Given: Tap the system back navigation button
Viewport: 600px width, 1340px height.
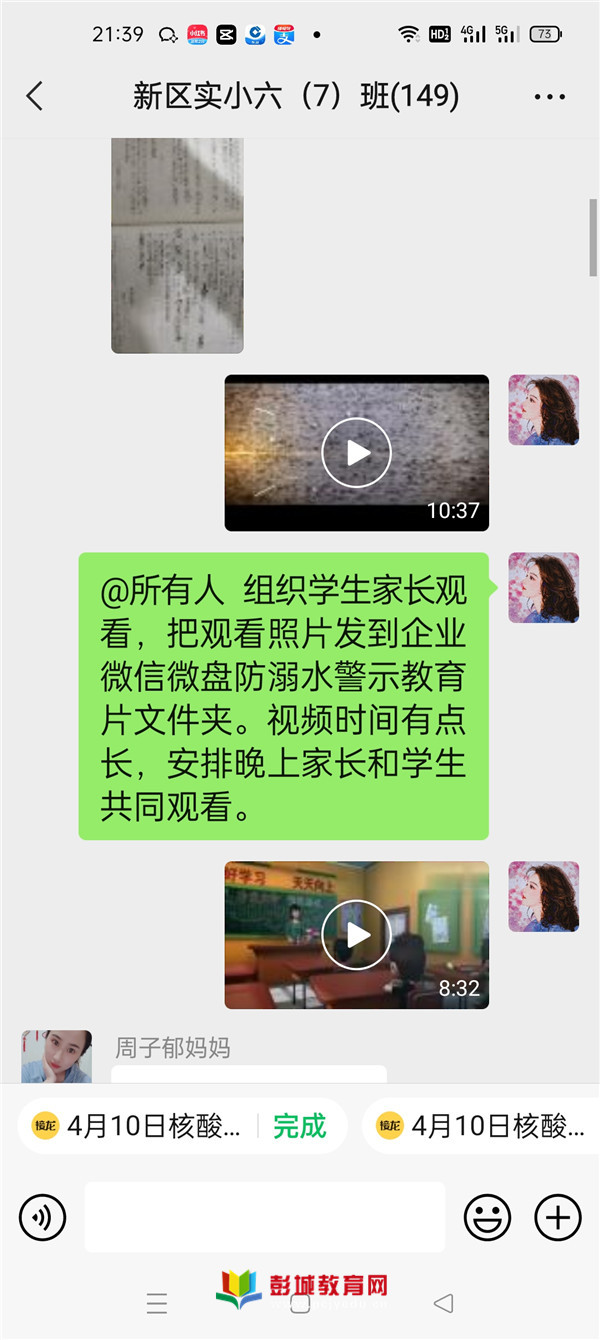Looking at the screenshot, I should (x=443, y=1303).
